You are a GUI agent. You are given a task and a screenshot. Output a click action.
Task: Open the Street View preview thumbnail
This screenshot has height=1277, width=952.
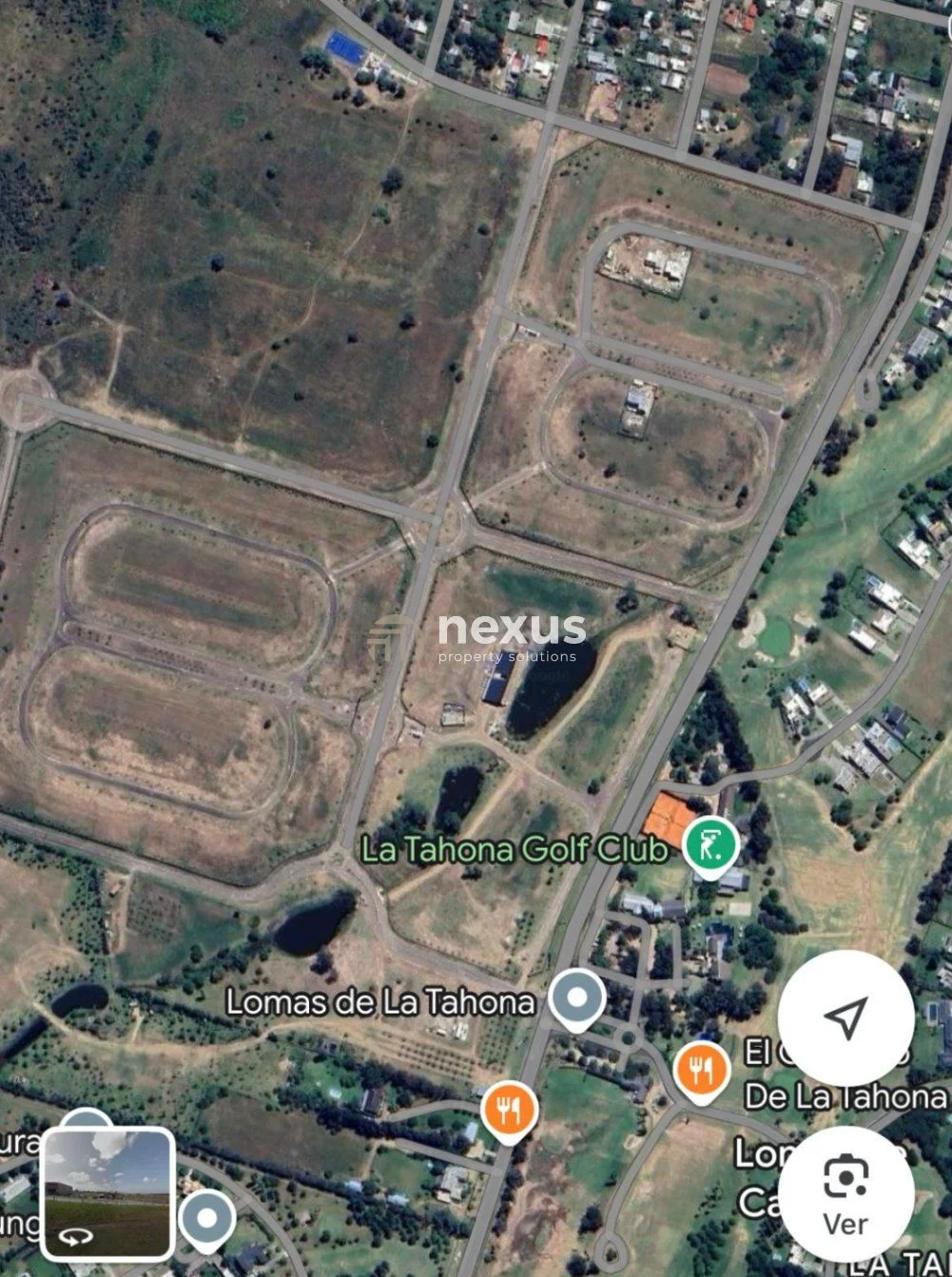(x=107, y=1193)
